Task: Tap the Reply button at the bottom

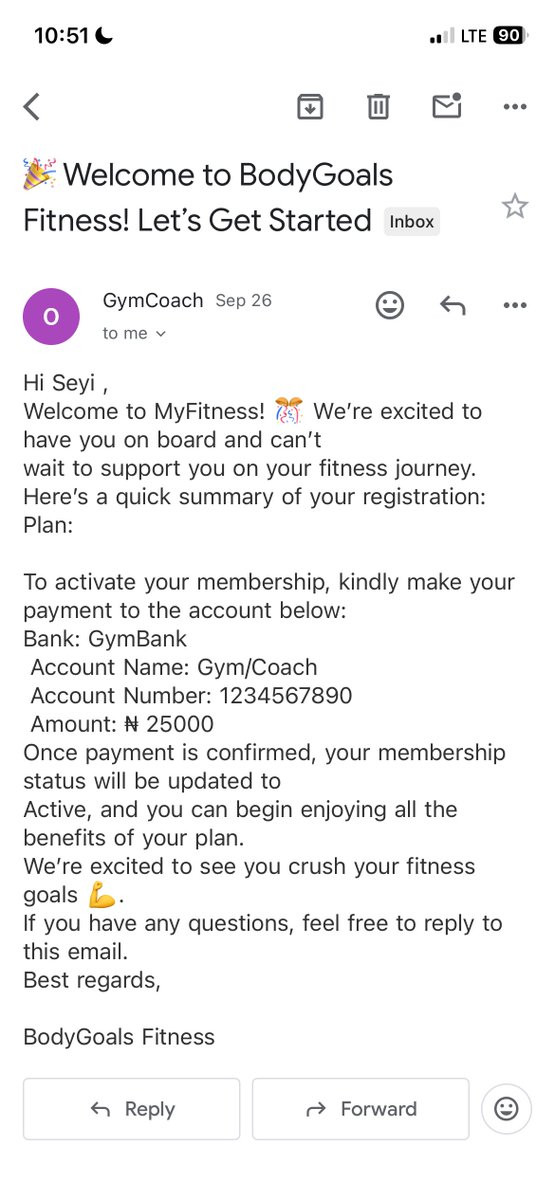Action: pos(132,1109)
